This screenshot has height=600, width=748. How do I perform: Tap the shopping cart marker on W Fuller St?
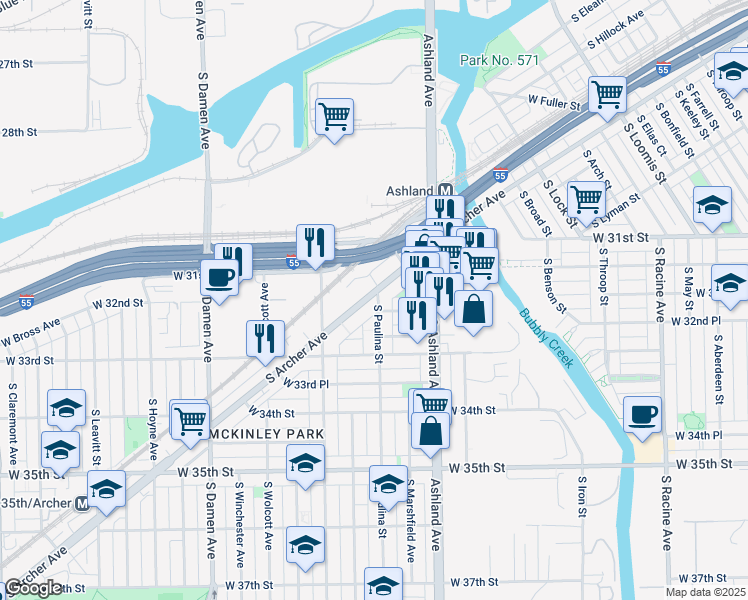[x=607, y=95]
